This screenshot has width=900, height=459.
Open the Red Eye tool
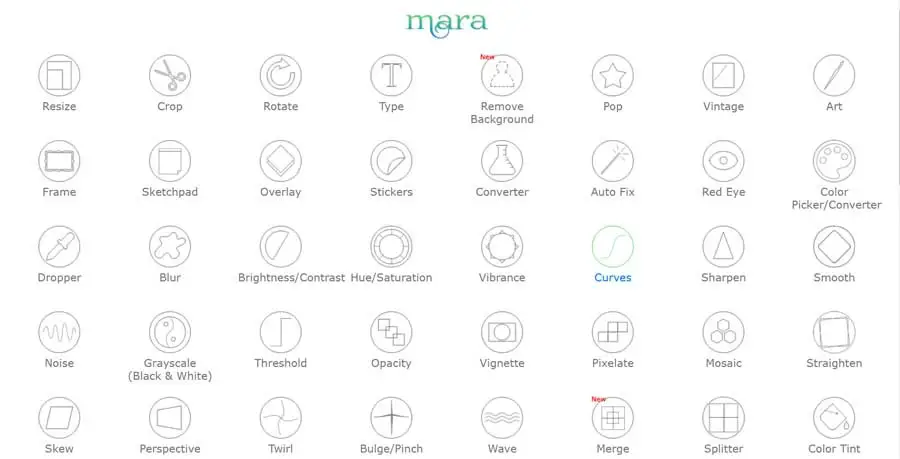[723, 160]
